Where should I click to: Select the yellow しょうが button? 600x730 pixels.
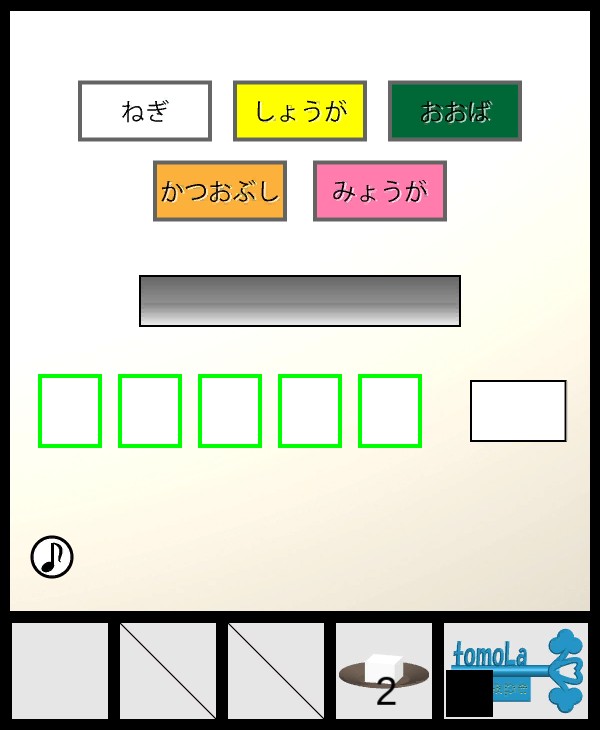[300, 111]
